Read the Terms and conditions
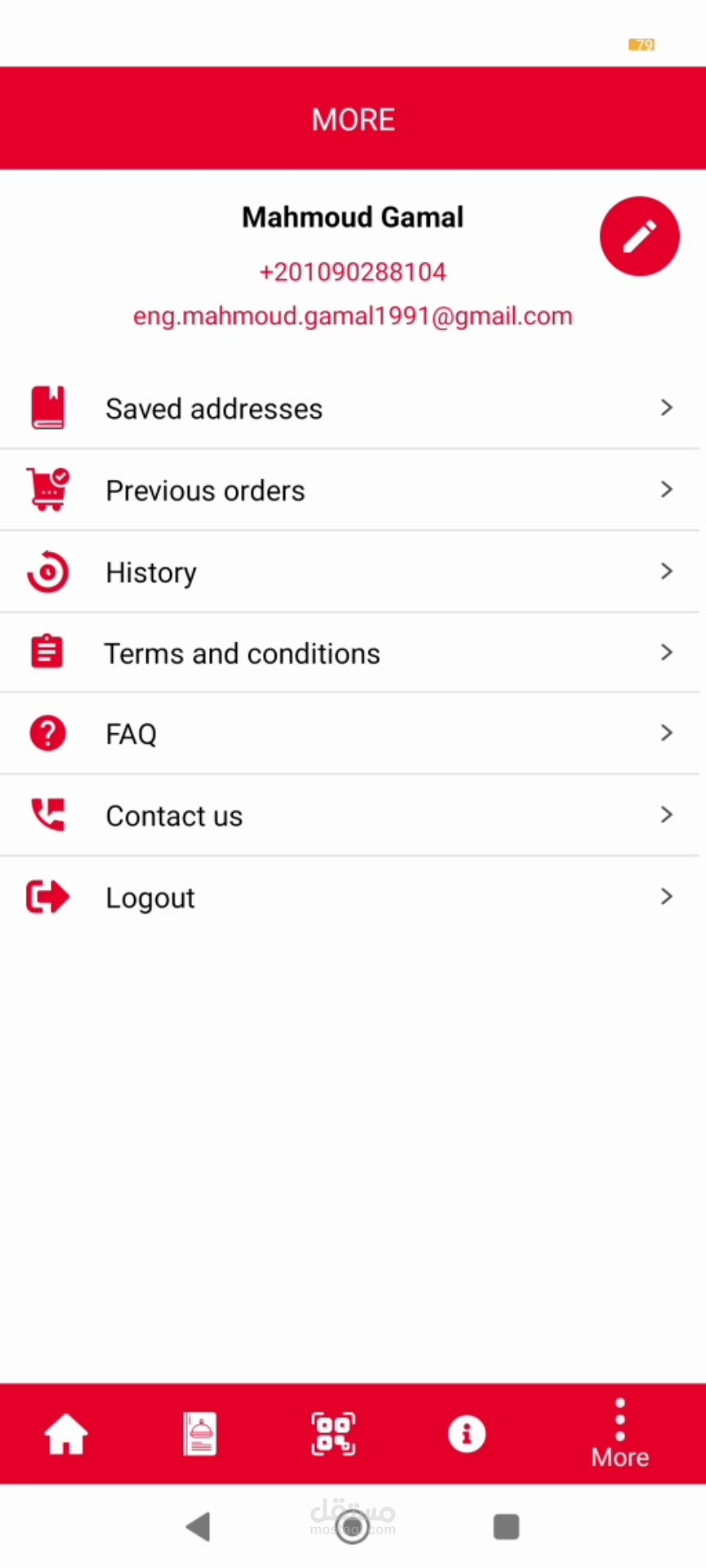This screenshot has width=706, height=1568. click(x=351, y=653)
